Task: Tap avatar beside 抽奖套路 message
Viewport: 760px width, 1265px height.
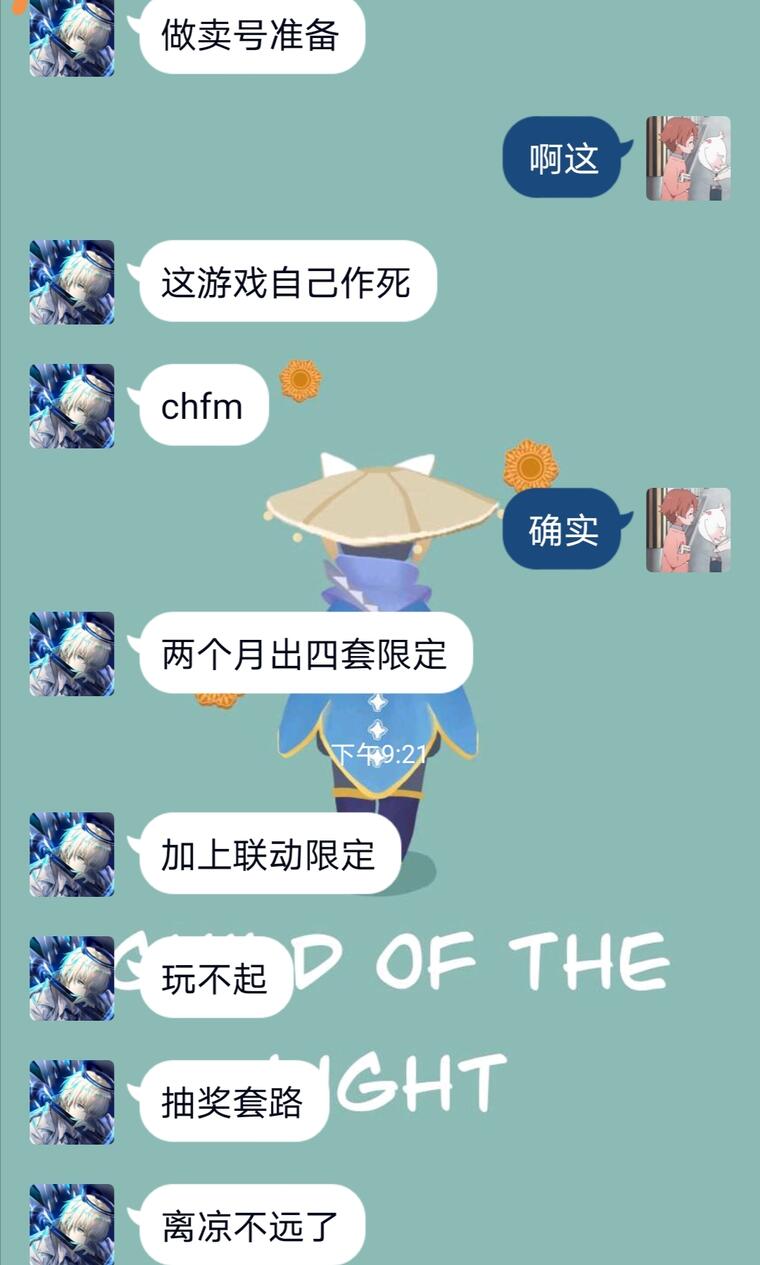Action: tap(72, 1102)
